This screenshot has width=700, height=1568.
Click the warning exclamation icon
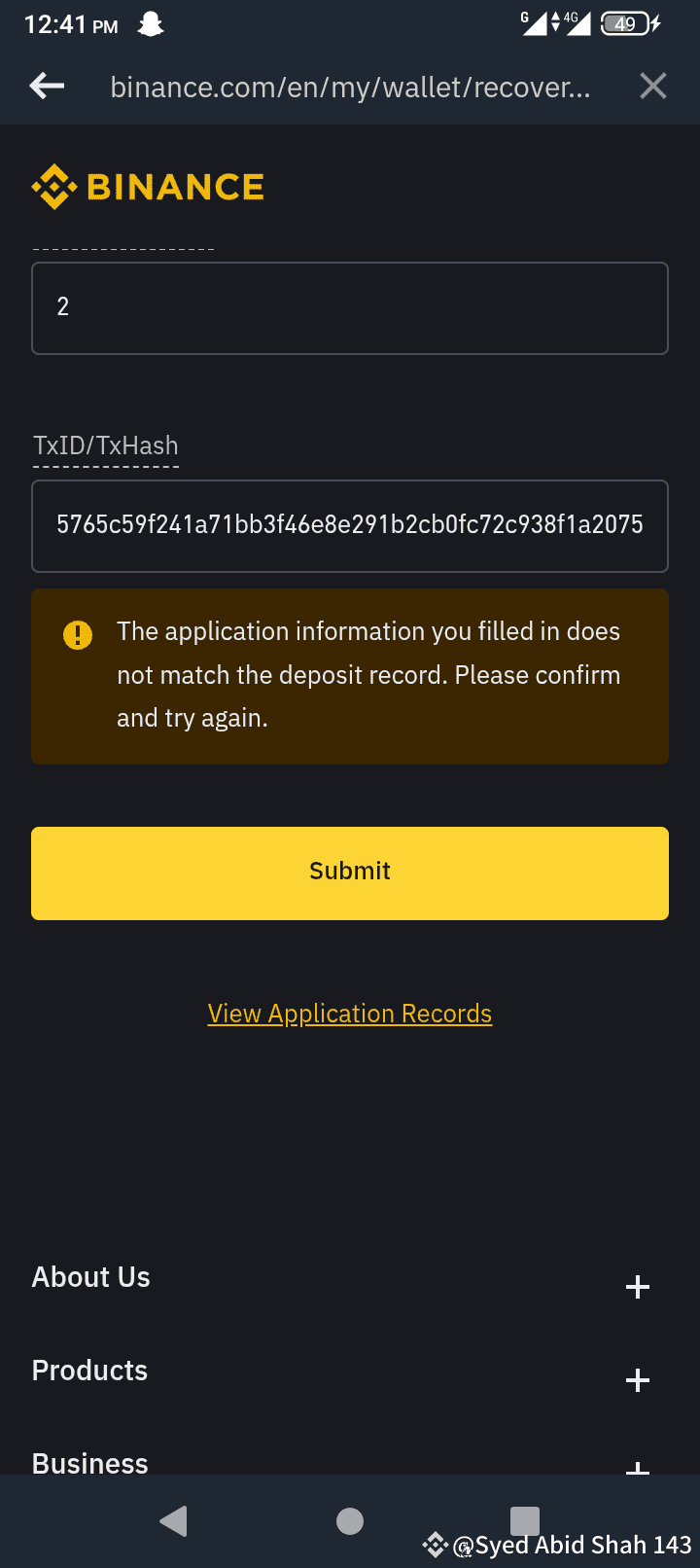[78, 634]
